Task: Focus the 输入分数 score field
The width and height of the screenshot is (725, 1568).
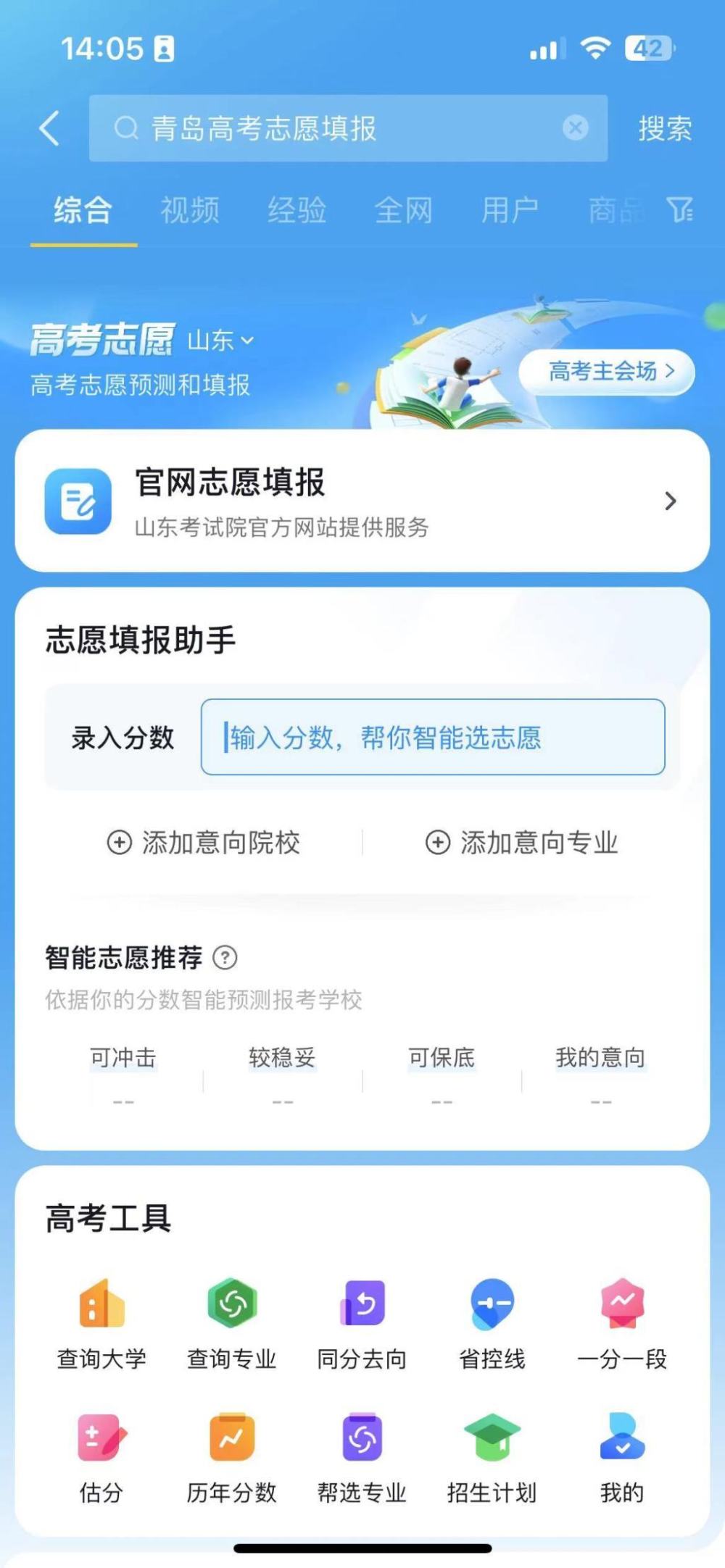Action: (433, 737)
